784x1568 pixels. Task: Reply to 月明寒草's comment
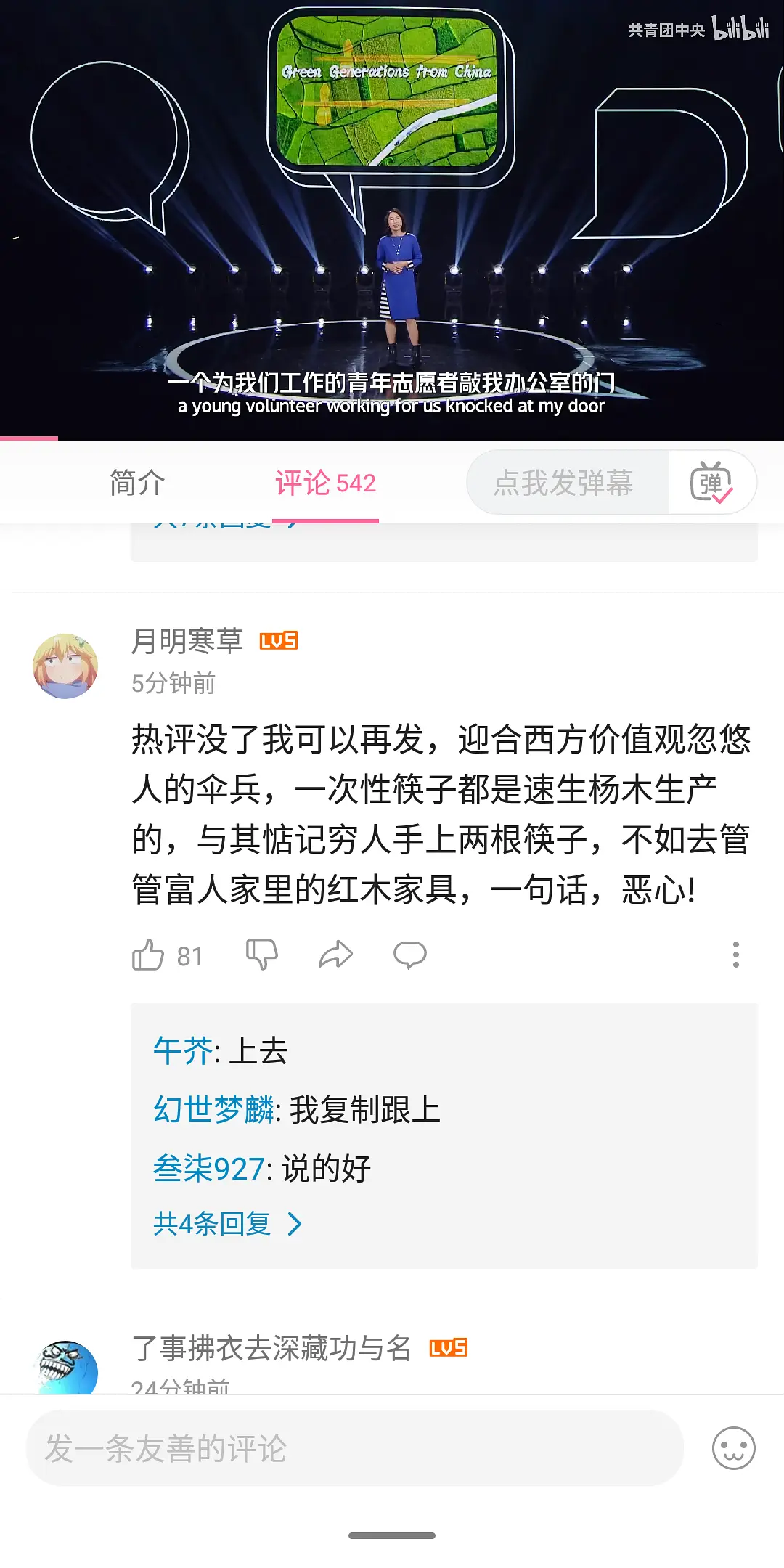click(410, 955)
